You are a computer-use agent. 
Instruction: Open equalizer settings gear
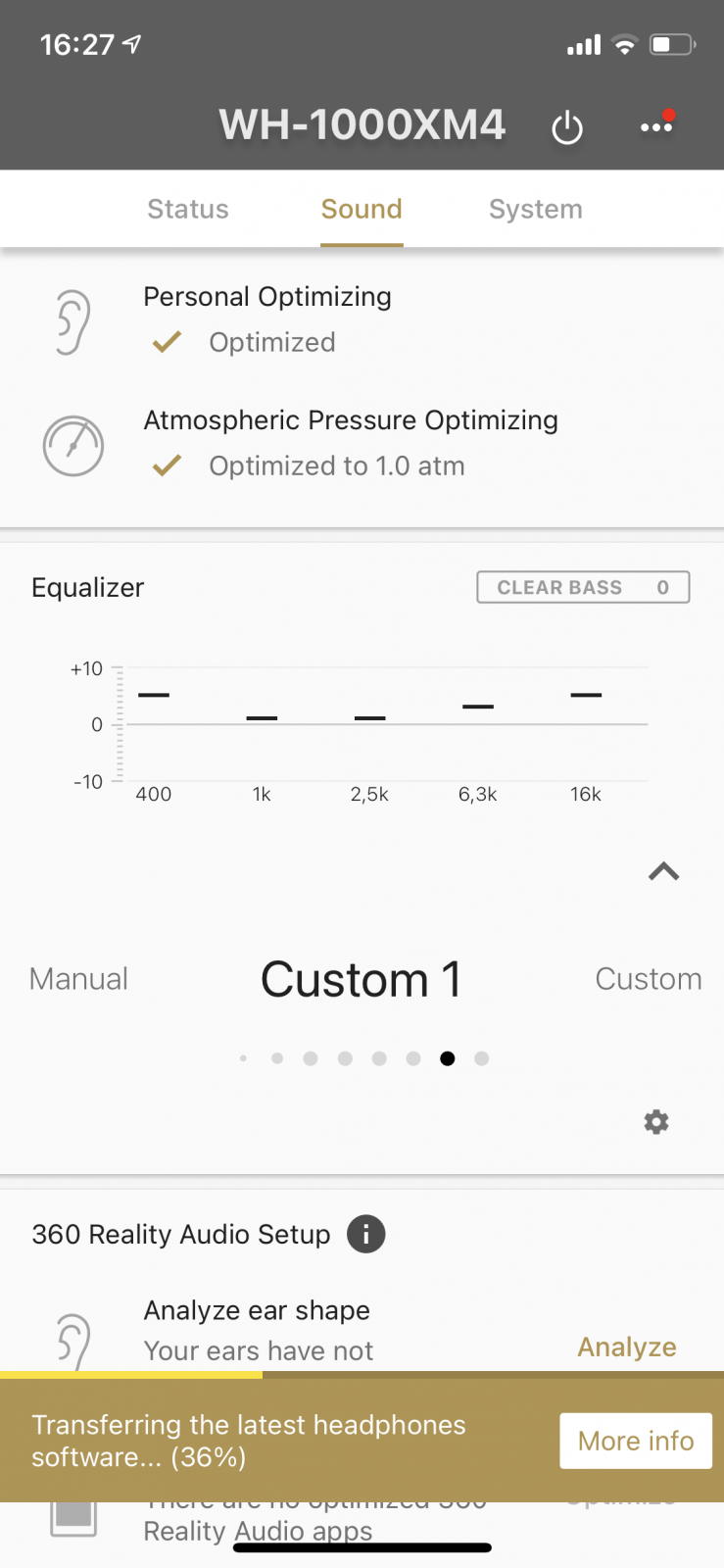pyautogui.click(x=656, y=1122)
